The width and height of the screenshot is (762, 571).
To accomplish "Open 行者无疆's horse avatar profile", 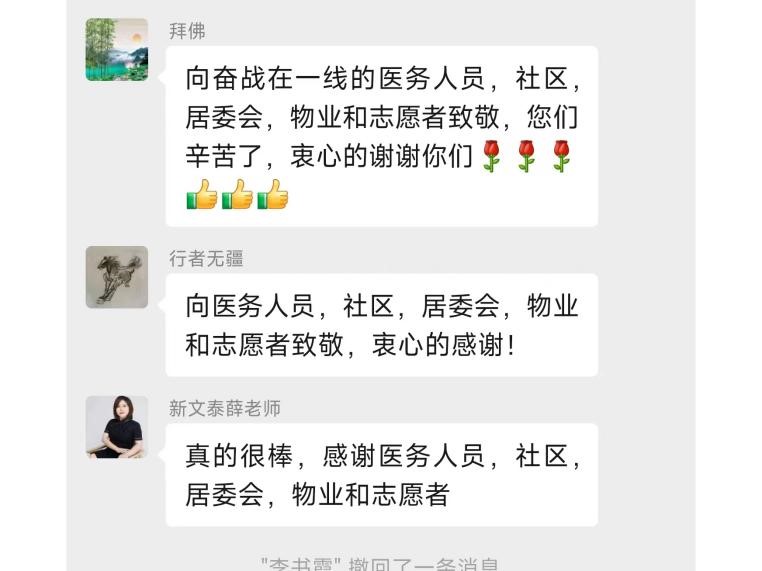I will click(116, 277).
